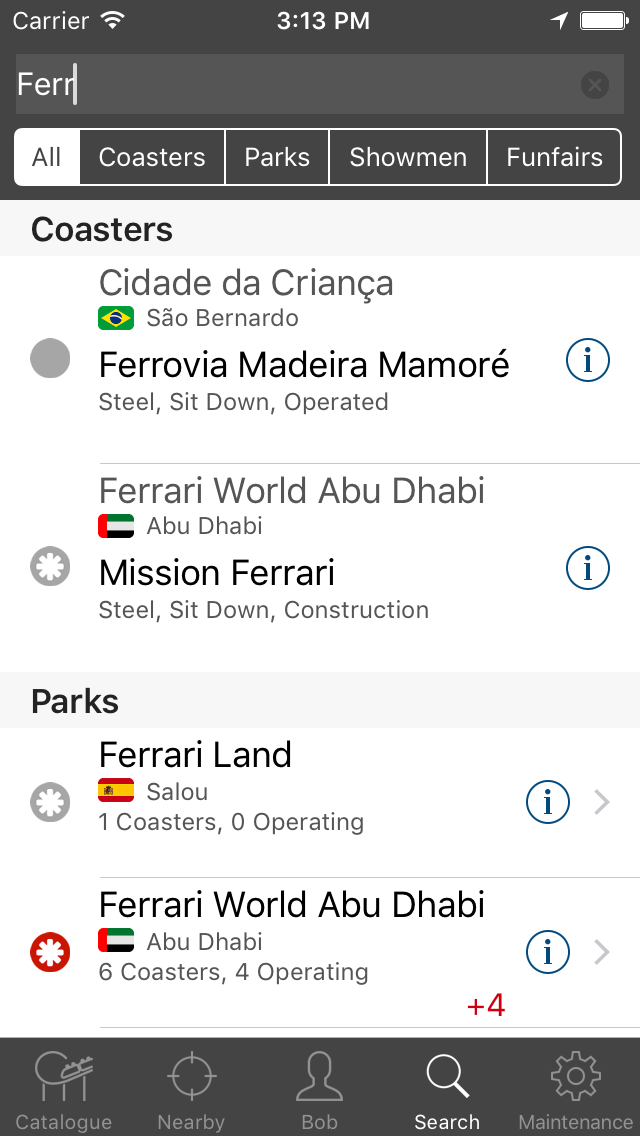Filter results by Coasters
Viewport: 640px width, 1136px height.
(x=152, y=157)
